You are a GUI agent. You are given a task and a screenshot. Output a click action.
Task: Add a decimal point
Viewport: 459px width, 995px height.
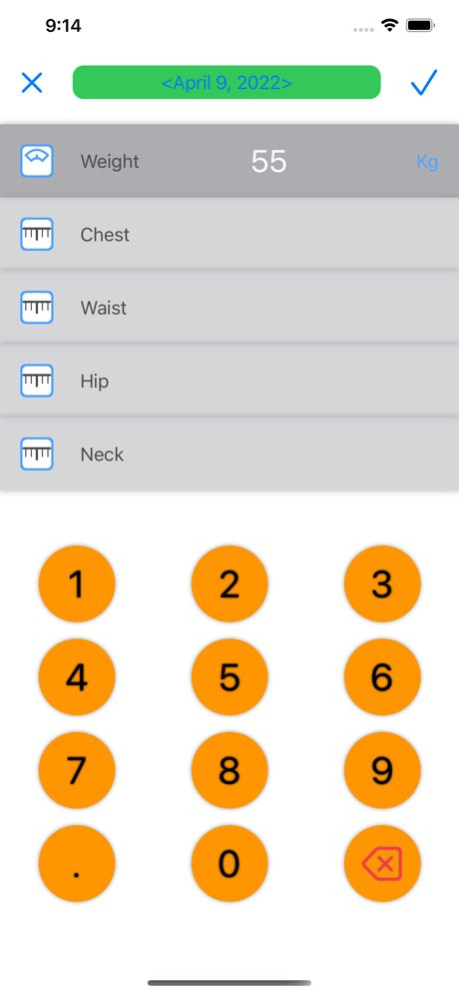[77, 864]
